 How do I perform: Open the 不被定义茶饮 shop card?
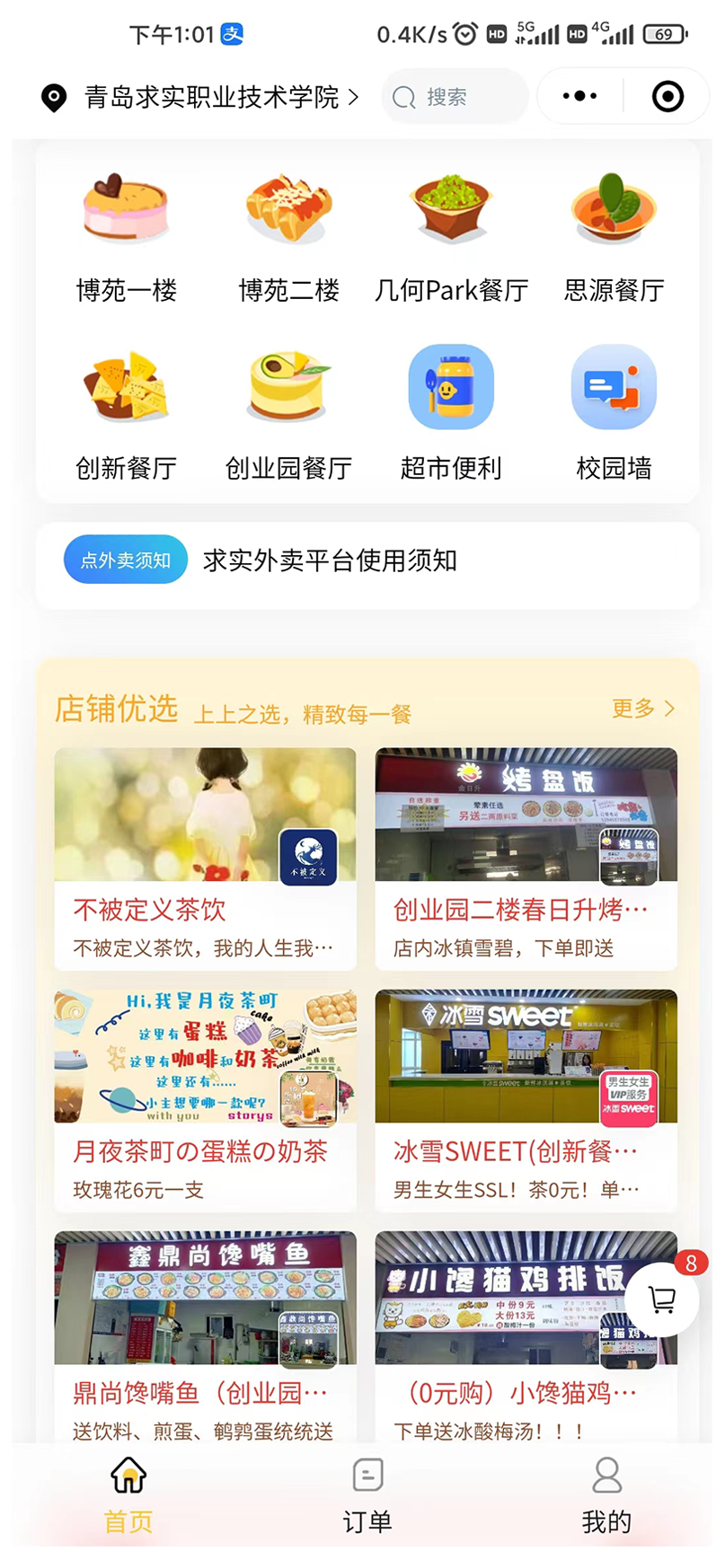(205, 859)
